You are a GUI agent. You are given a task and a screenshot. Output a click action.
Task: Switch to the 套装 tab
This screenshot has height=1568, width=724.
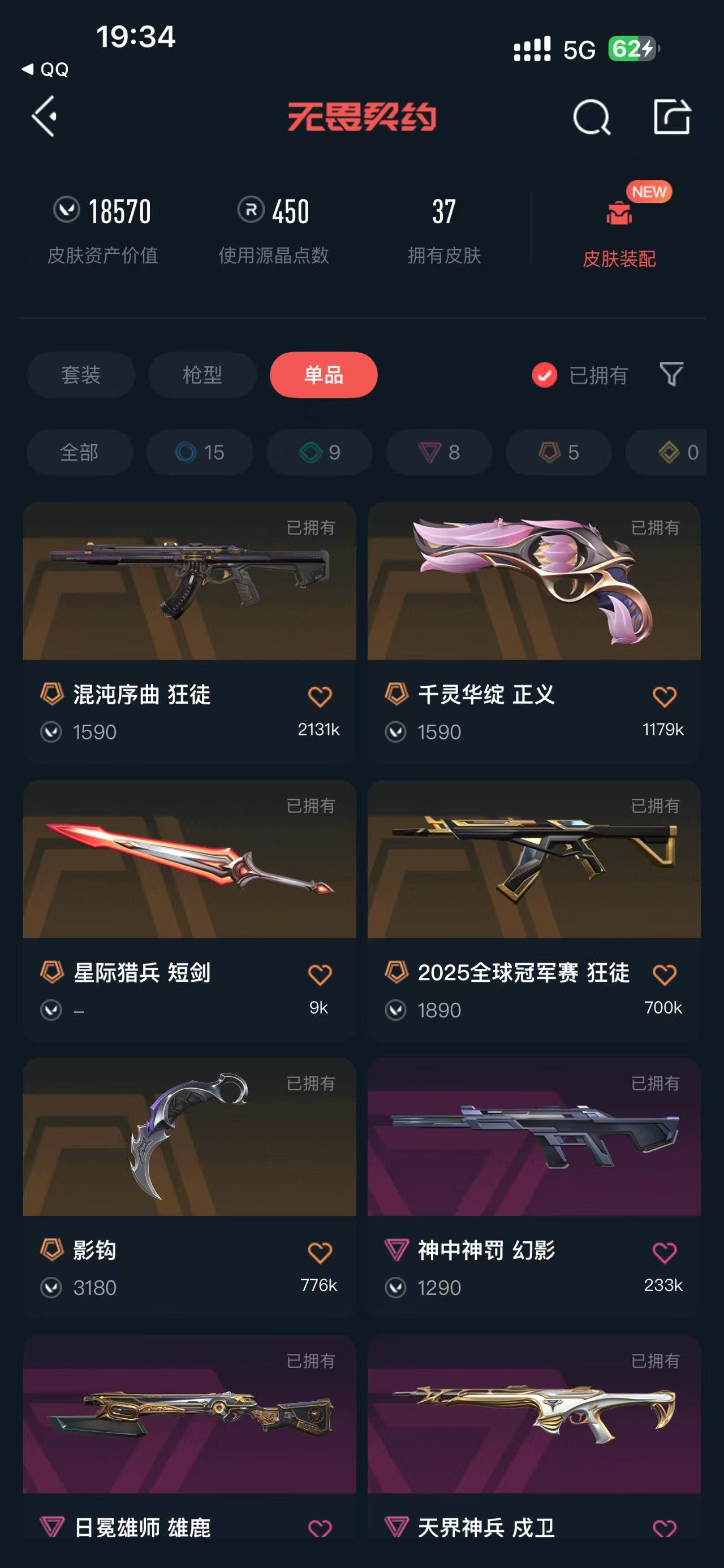(80, 375)
